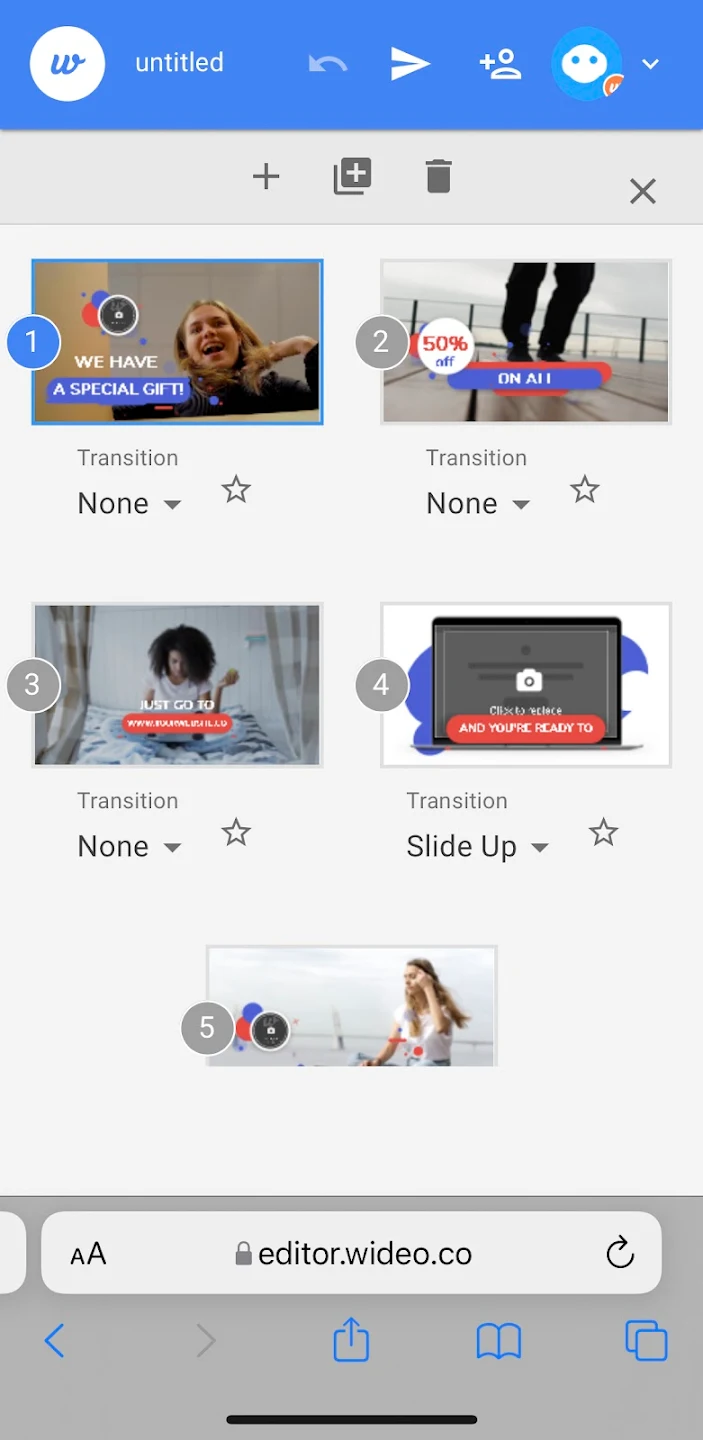Duplicate the selected scene
The width and height of the screenshot is (703, 1440).
(352, 177)
